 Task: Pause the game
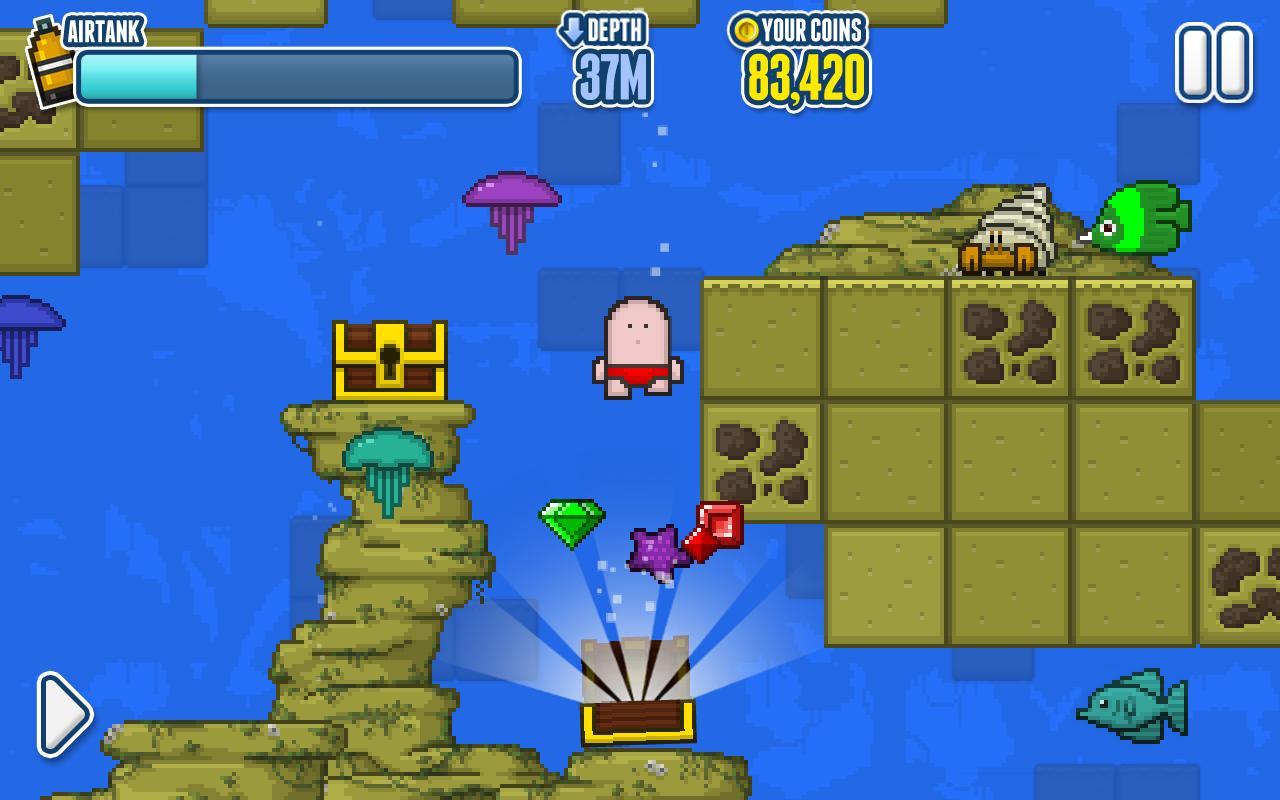pyautogui.click(x=1214, y=62)
